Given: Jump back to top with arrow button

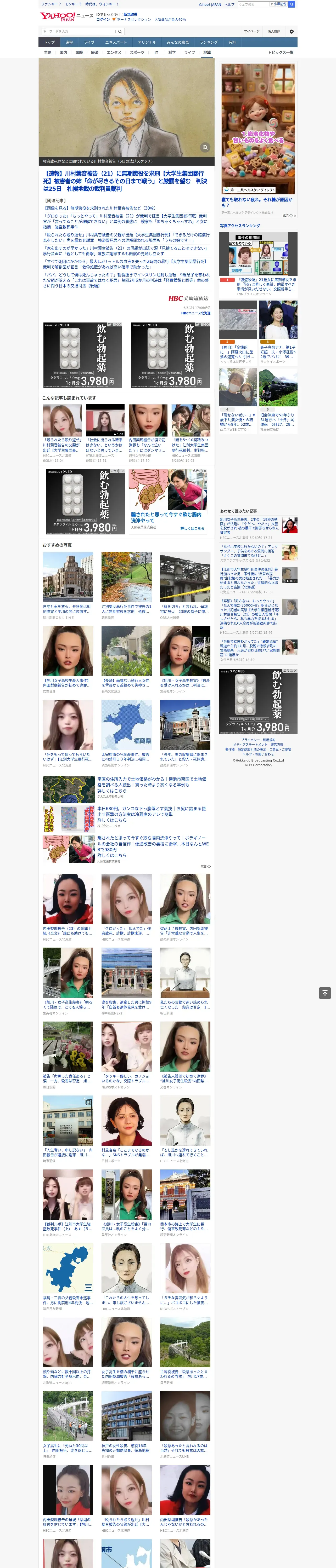Looking at the screenshot, I should click(325, 993).
